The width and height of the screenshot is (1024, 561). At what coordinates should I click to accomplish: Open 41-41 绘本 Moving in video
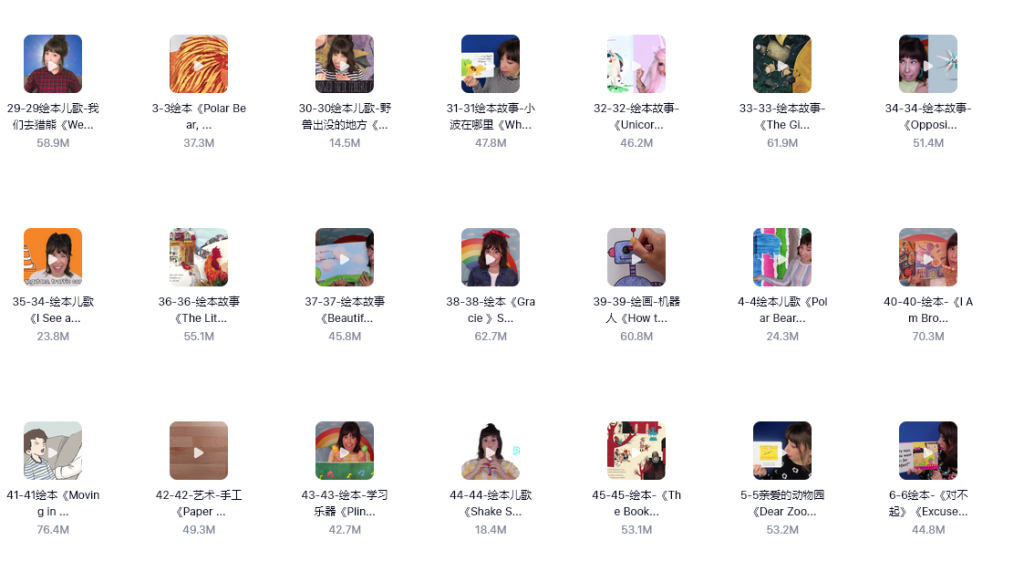(x=53, y=451)
